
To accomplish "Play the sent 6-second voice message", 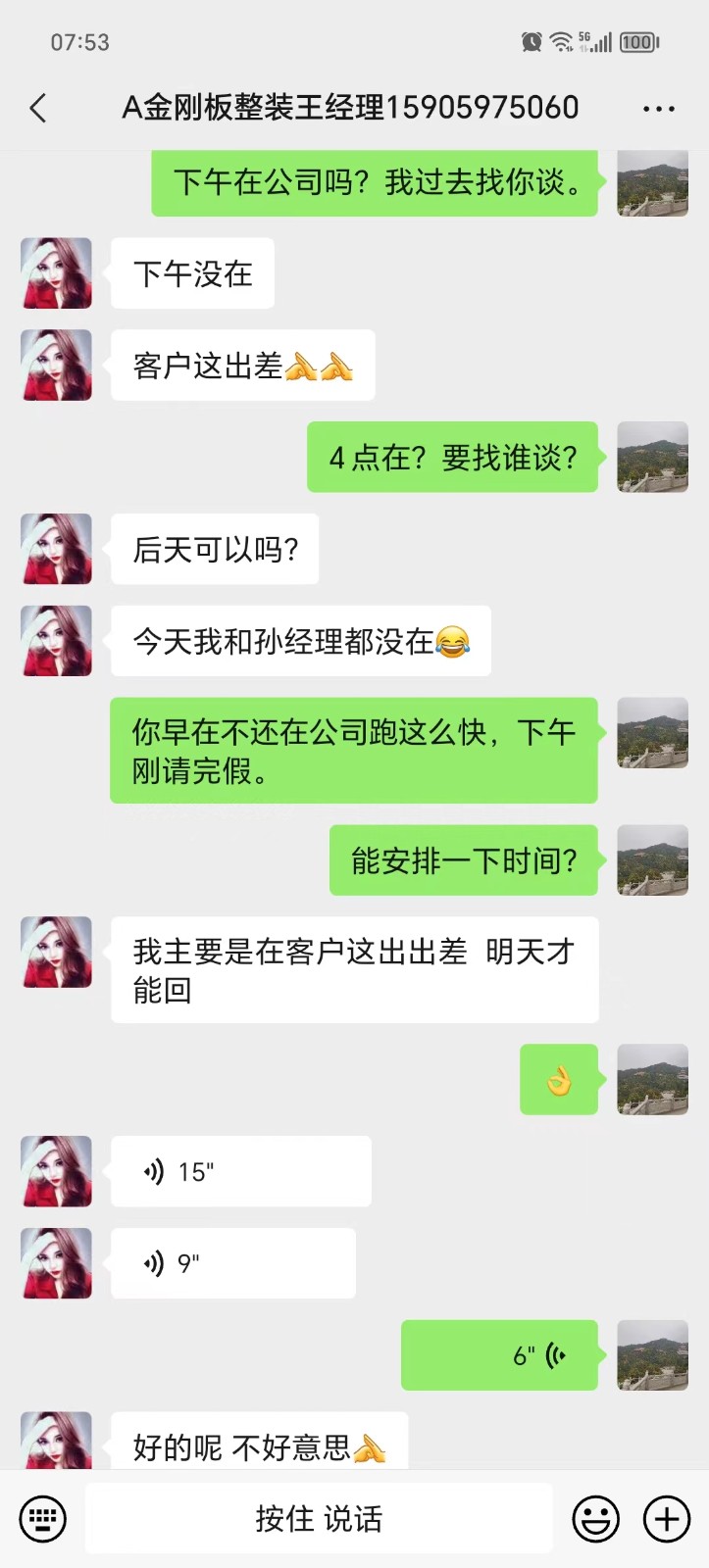I will (x=499, y=1355).
